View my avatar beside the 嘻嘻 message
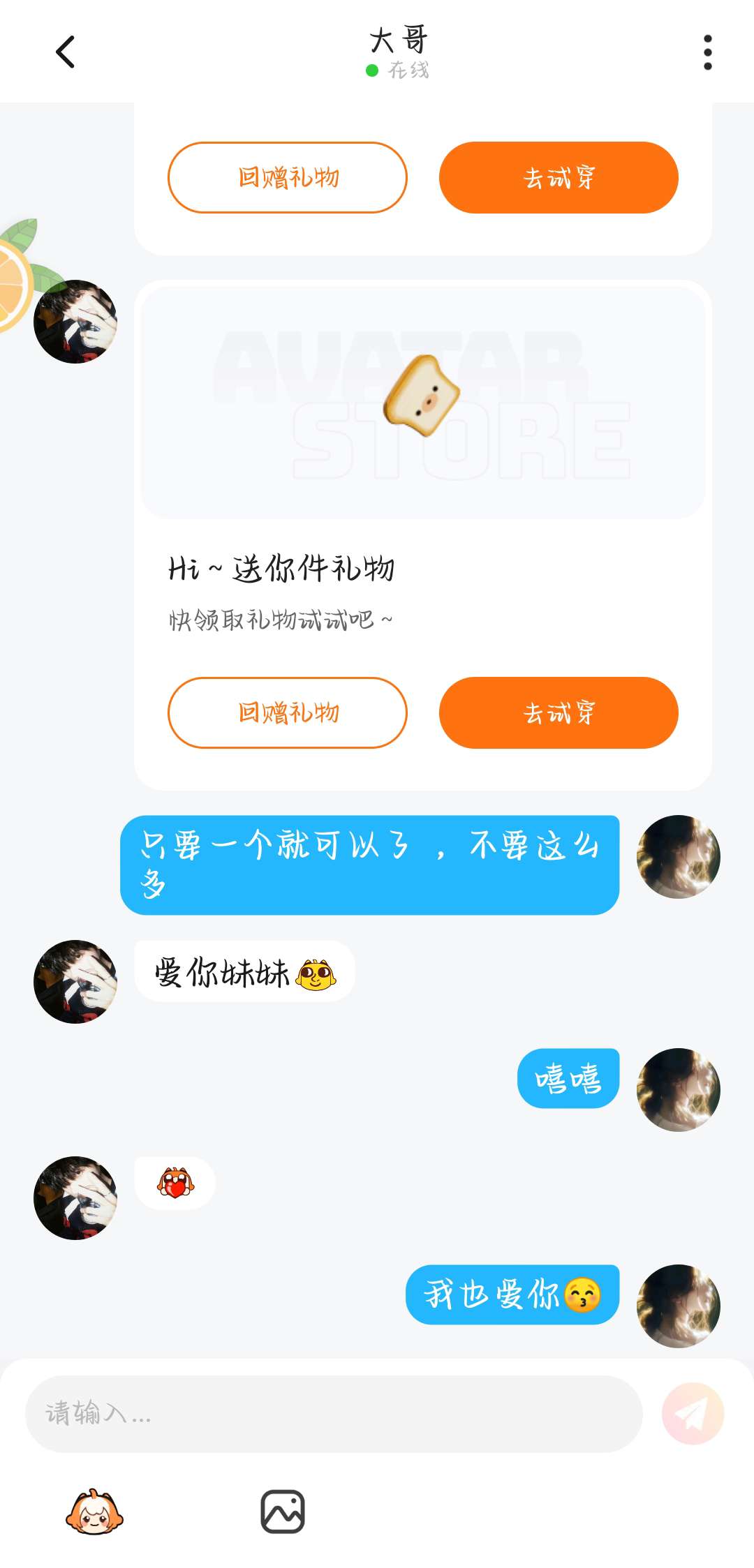The height and width of the screenshot is (1568, 754). [x=678, y=1089]
